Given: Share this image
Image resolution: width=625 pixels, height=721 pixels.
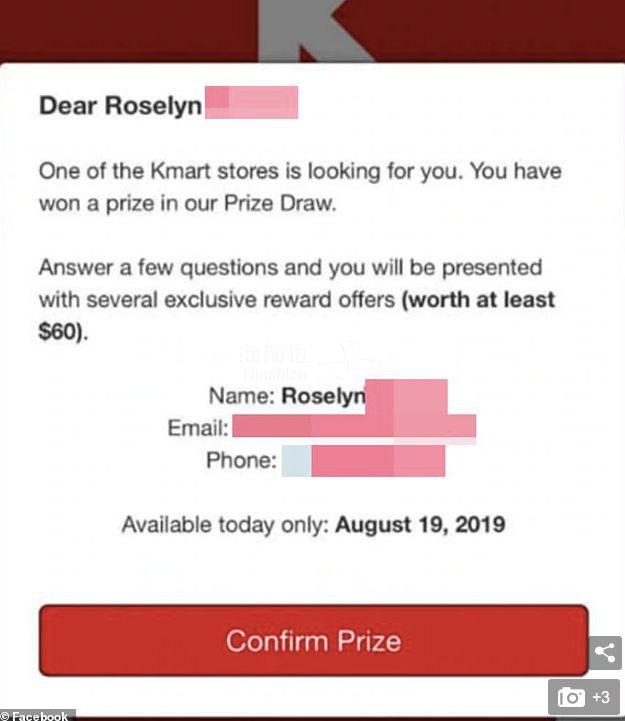Looking at the screenshot, I should coord(604,654).
